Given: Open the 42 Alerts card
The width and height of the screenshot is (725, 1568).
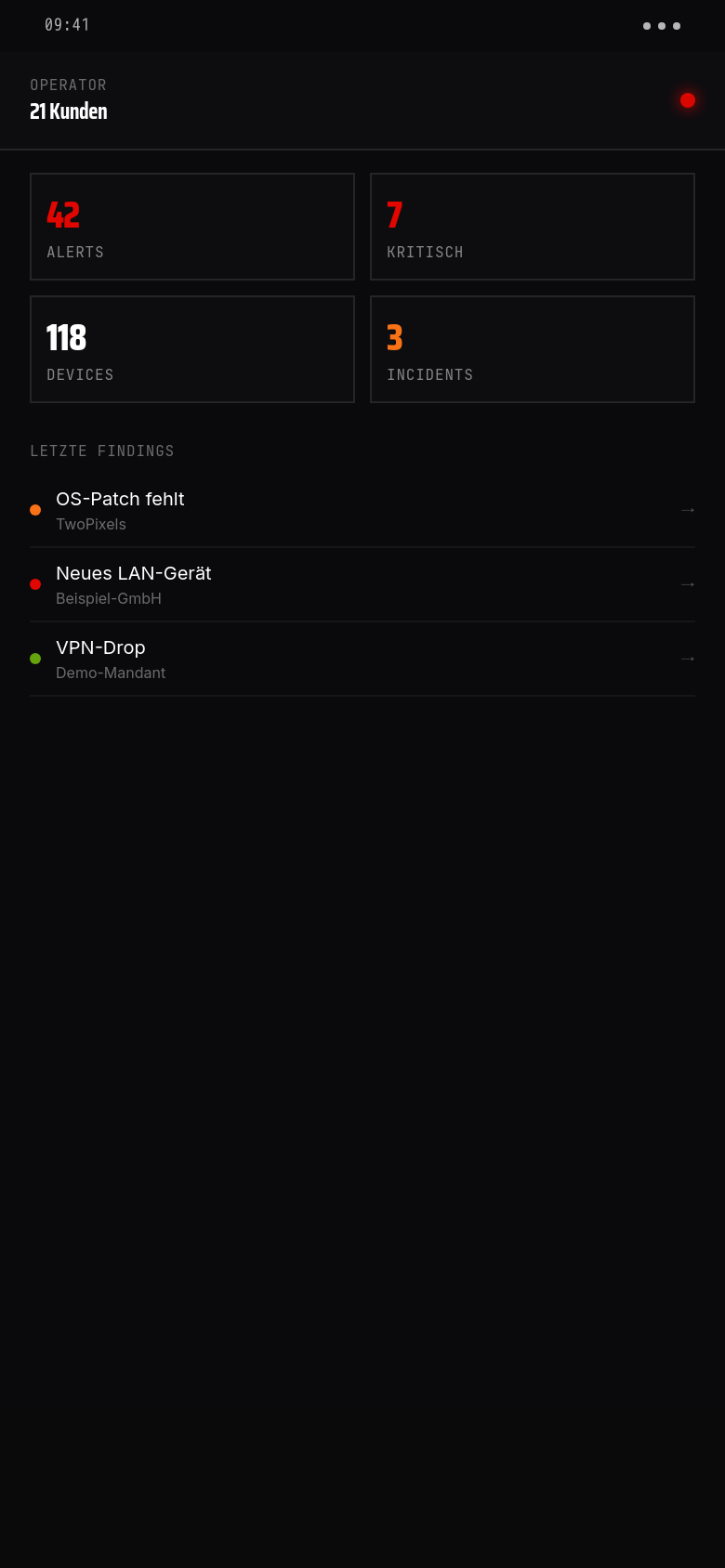Looking at the screenshot, I should click(192, 227).
